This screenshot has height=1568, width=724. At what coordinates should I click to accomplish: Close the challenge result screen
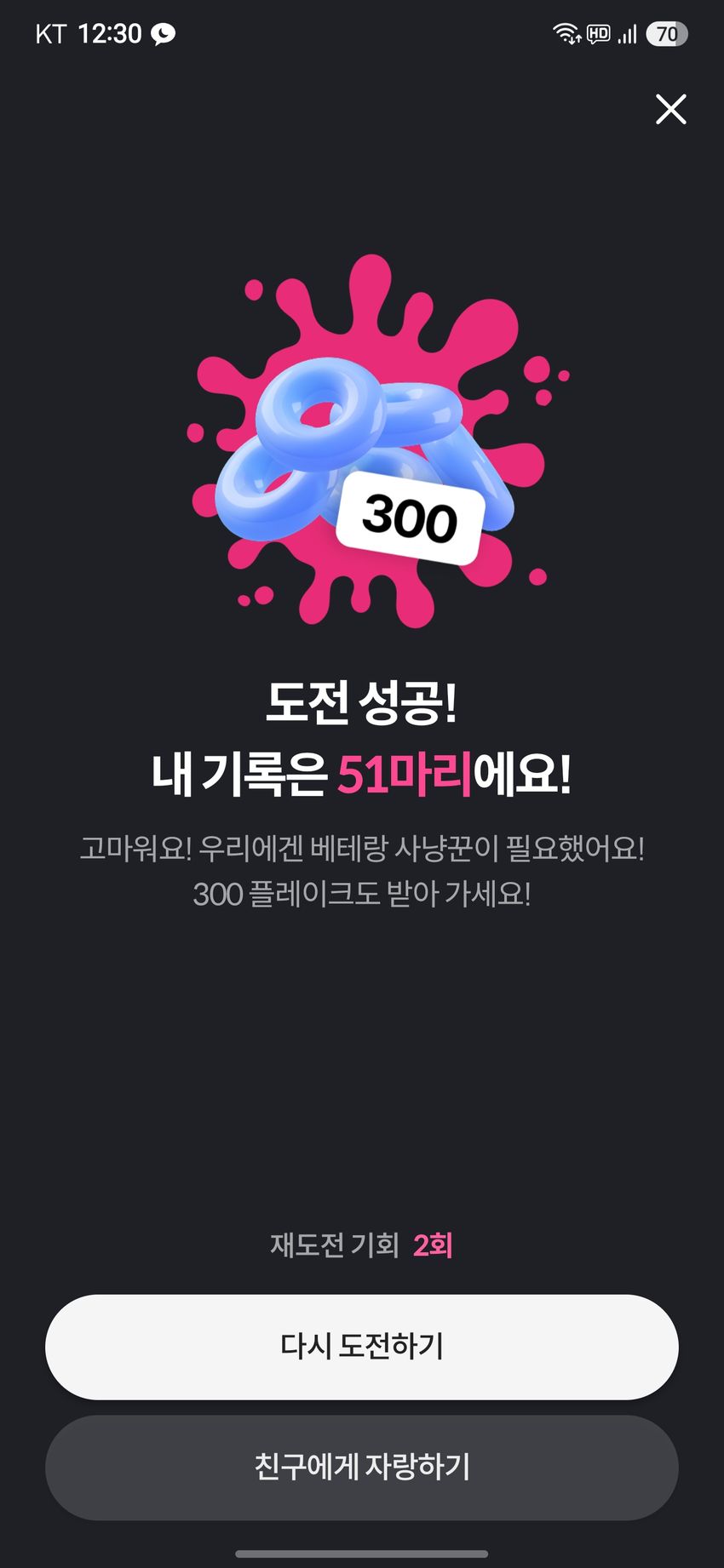coord(671,109)
